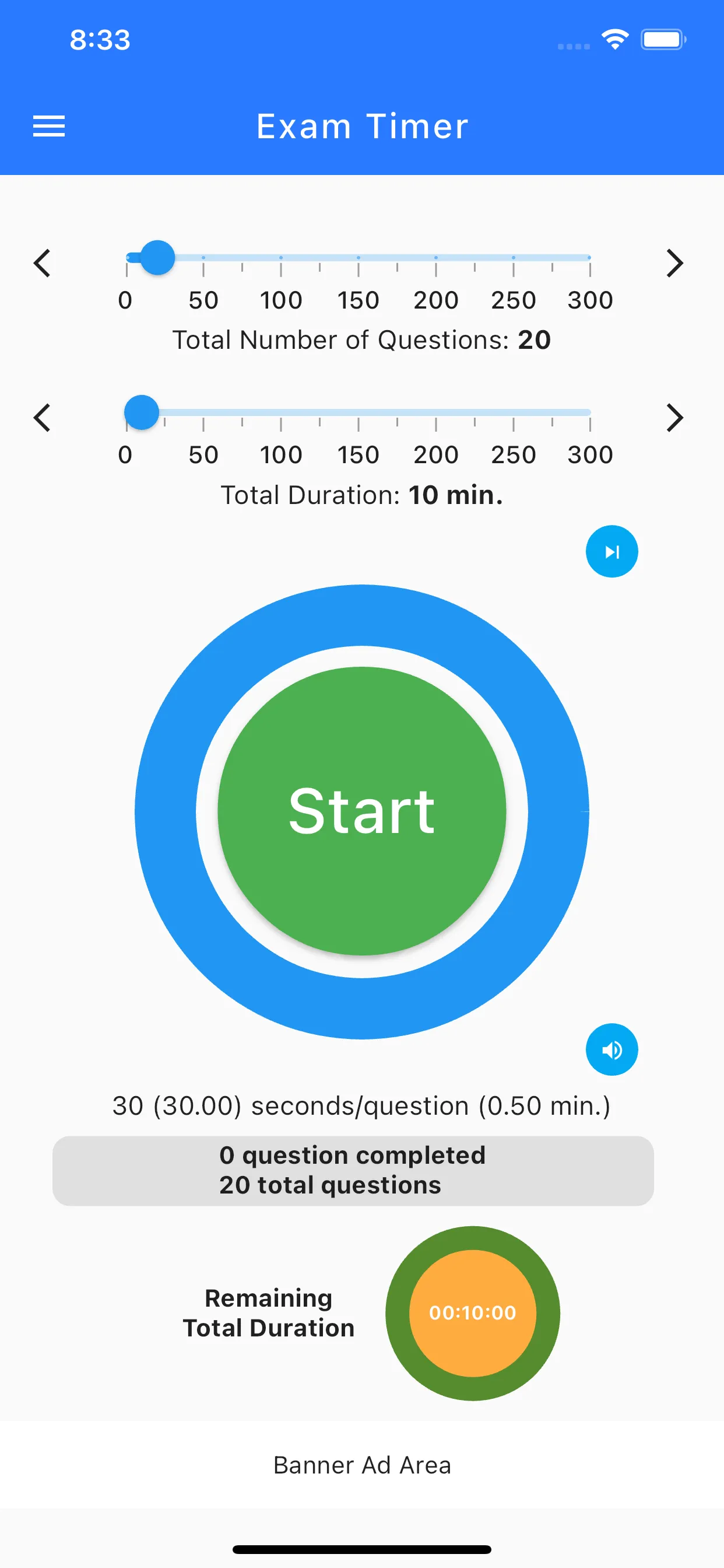Viewport: 724px width, 1568px height.
Task: Decrease duration with left chevron
Action: (x=43, y=418)
